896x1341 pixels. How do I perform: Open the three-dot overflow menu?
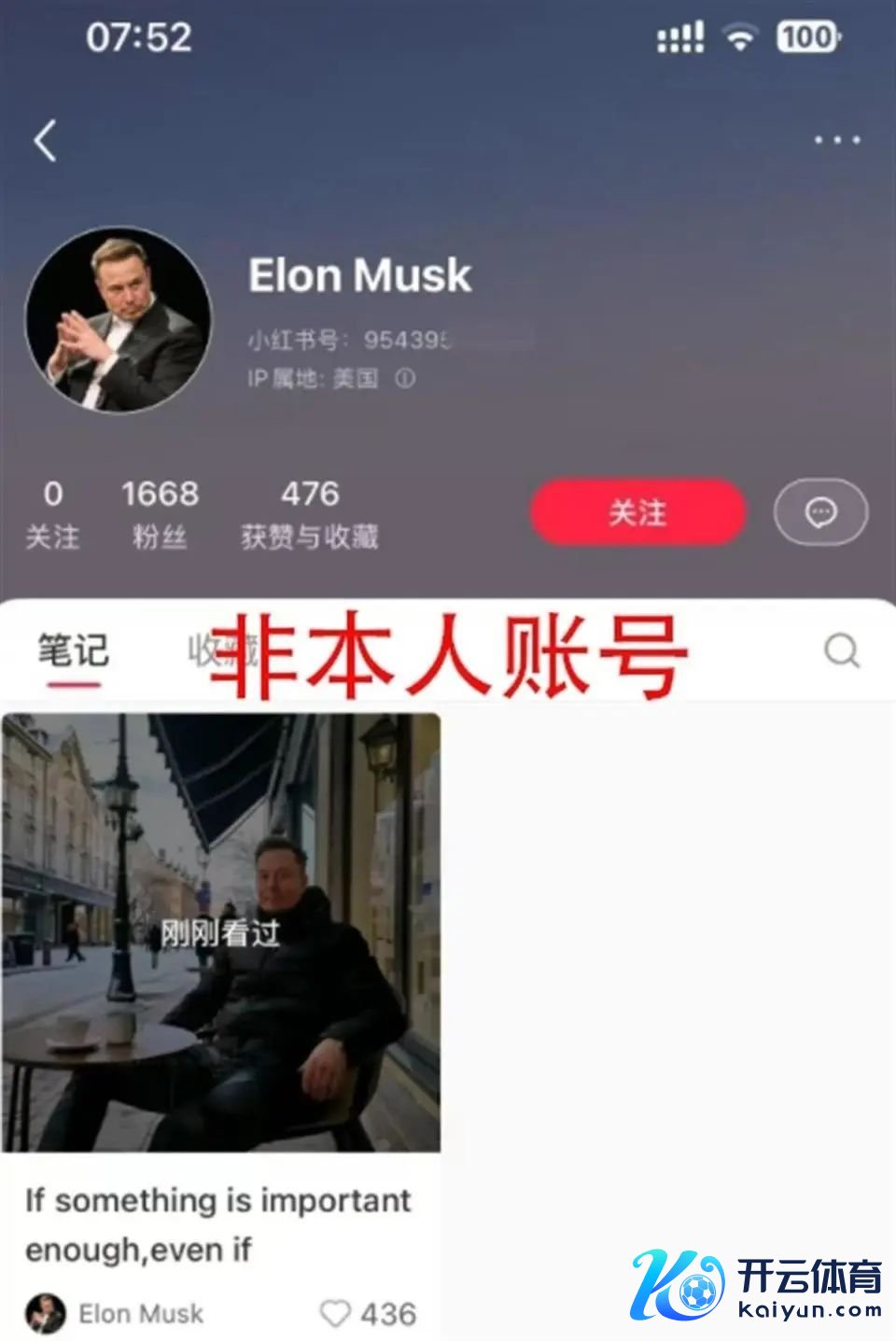point(836,141)
